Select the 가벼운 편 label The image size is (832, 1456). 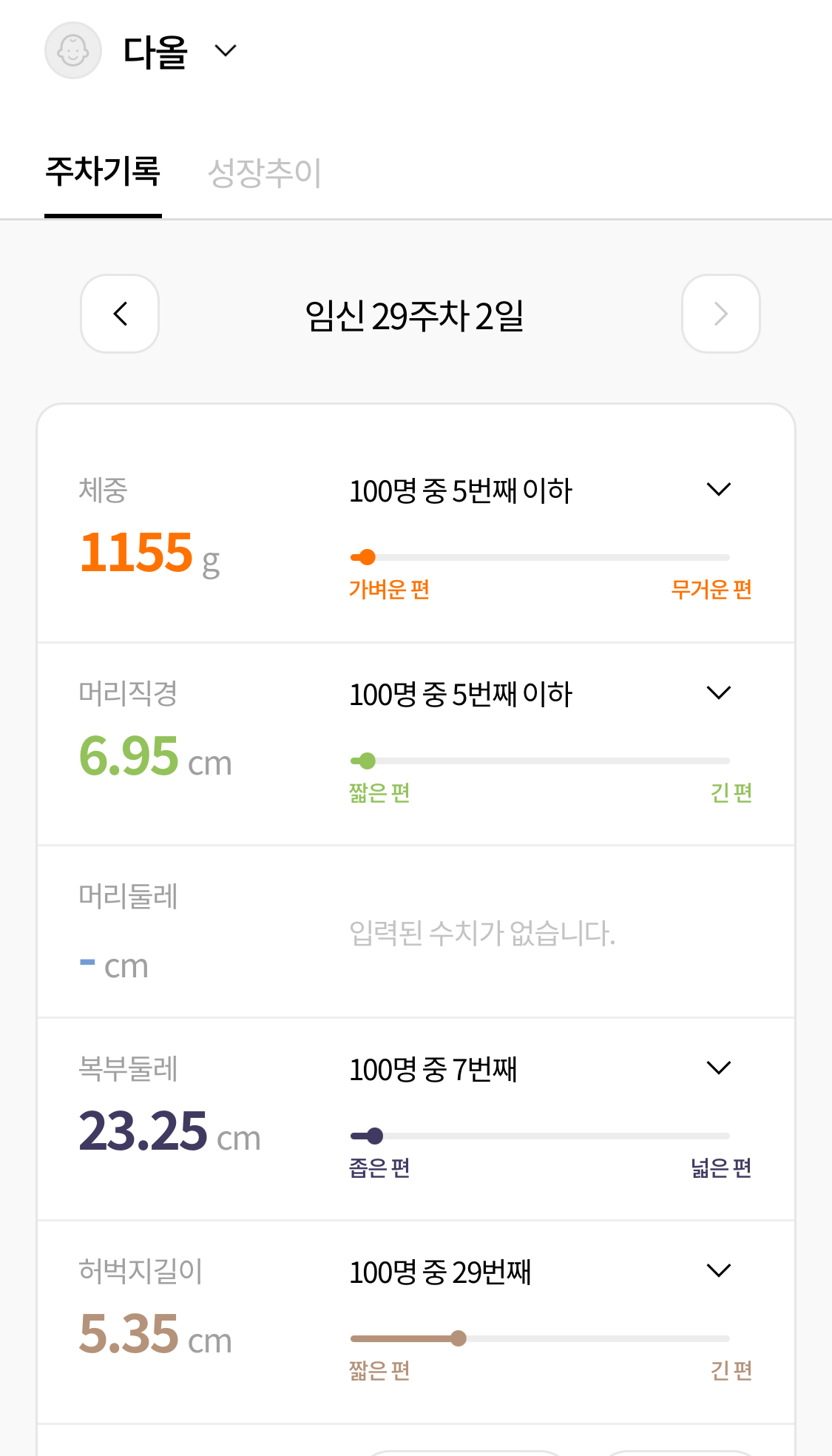point(388,589)
